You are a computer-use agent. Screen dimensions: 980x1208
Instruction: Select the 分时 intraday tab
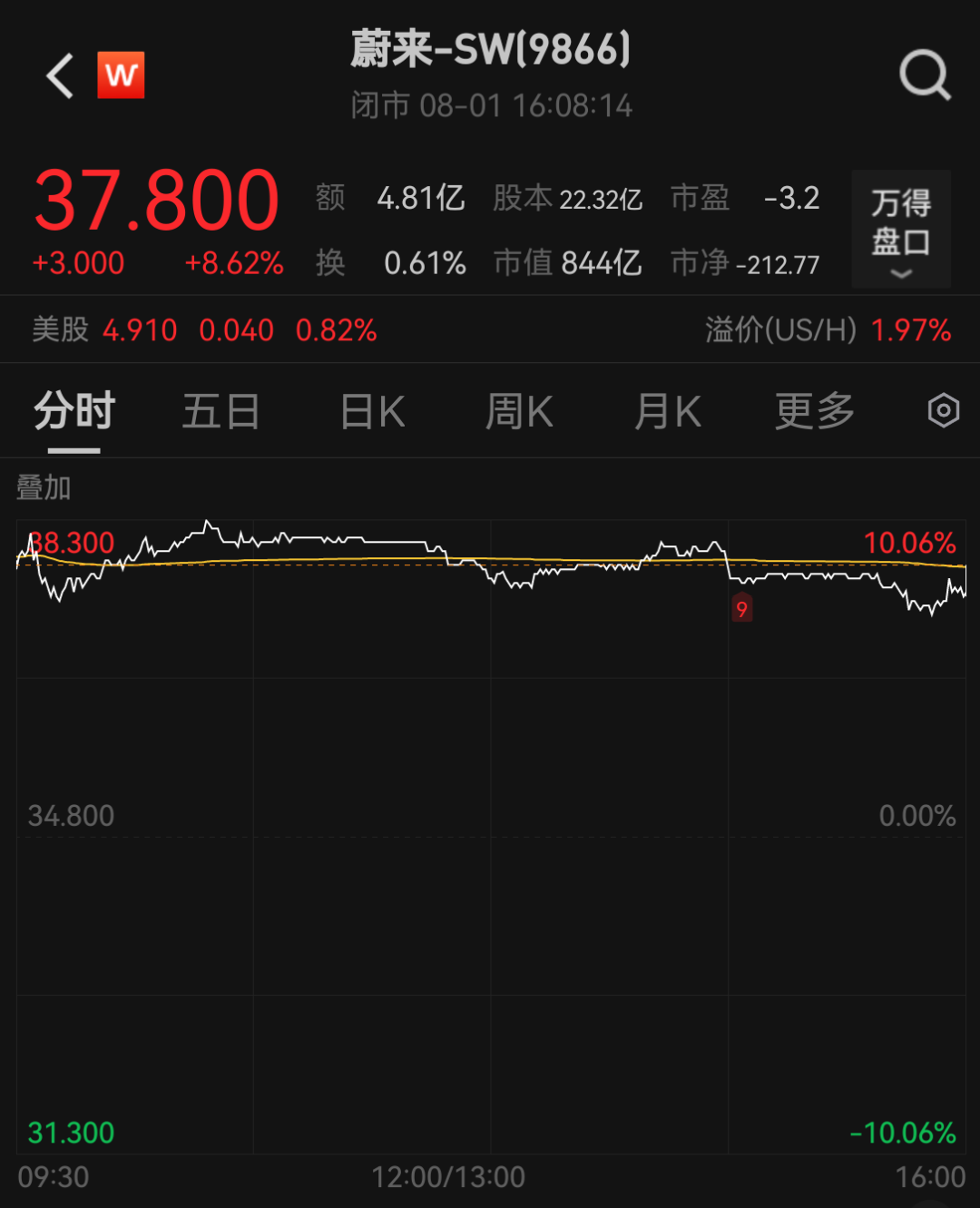pos(74,412)
